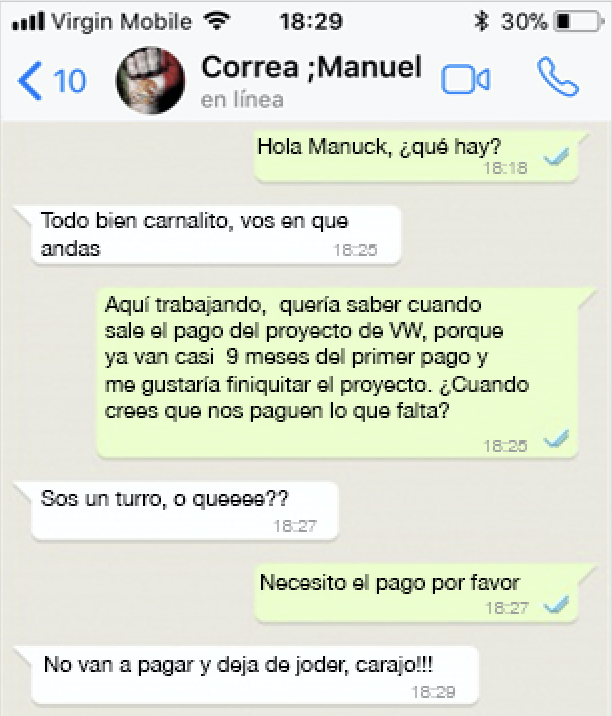Go back to the chats list

click(x=50, y=80)
